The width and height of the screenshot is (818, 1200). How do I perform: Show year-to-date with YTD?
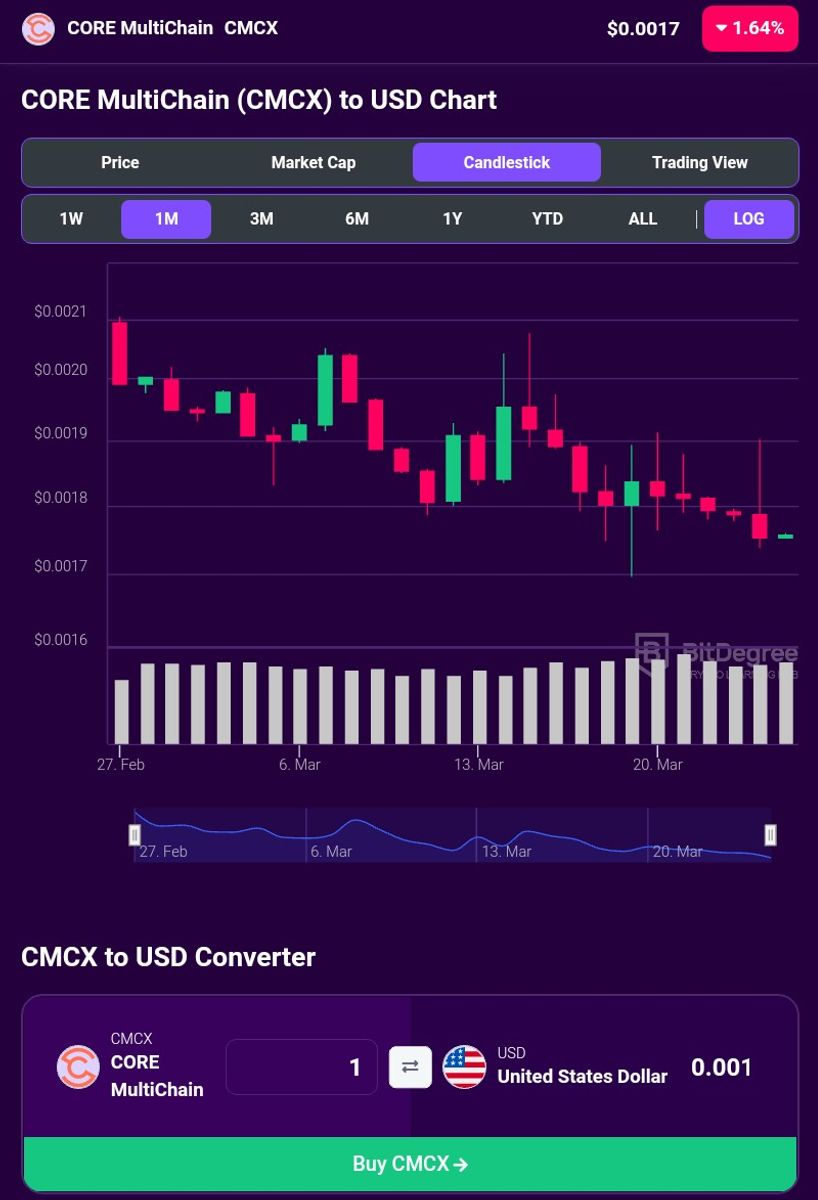pyautogui.click(x=547, y=219)
